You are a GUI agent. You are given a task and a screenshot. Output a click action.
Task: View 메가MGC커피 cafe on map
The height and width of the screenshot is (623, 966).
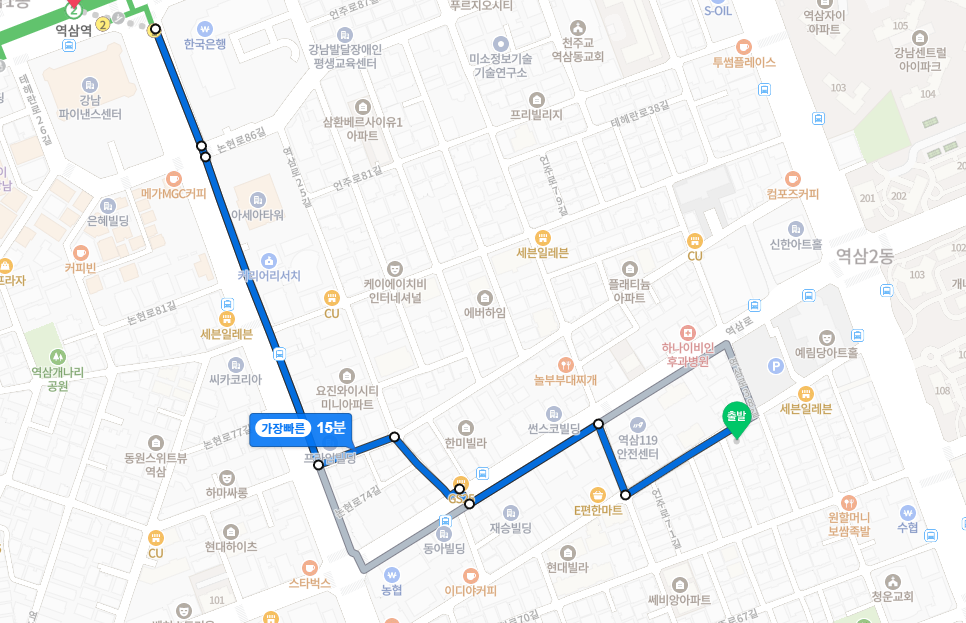(173, 178)
